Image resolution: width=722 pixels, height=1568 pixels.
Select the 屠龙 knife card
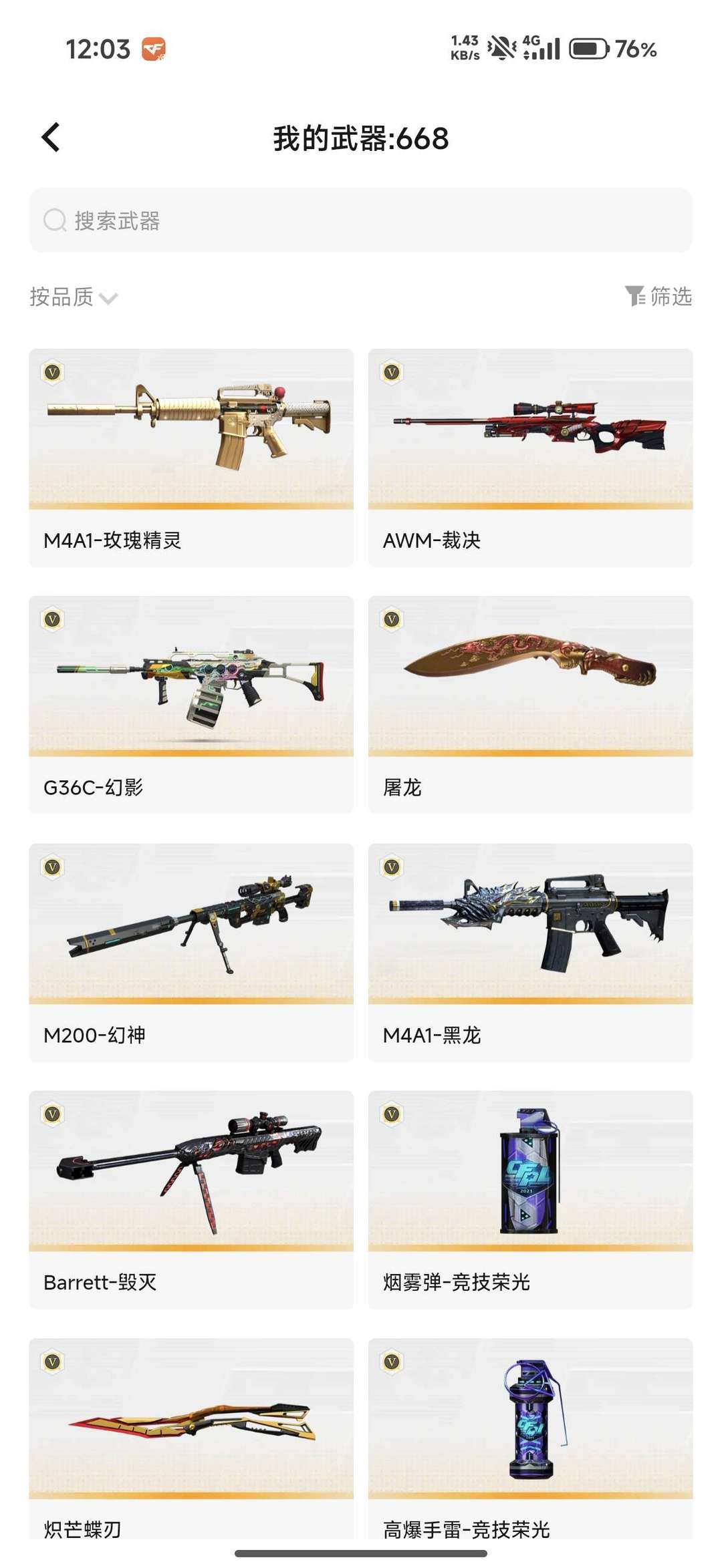pos(531,705)
